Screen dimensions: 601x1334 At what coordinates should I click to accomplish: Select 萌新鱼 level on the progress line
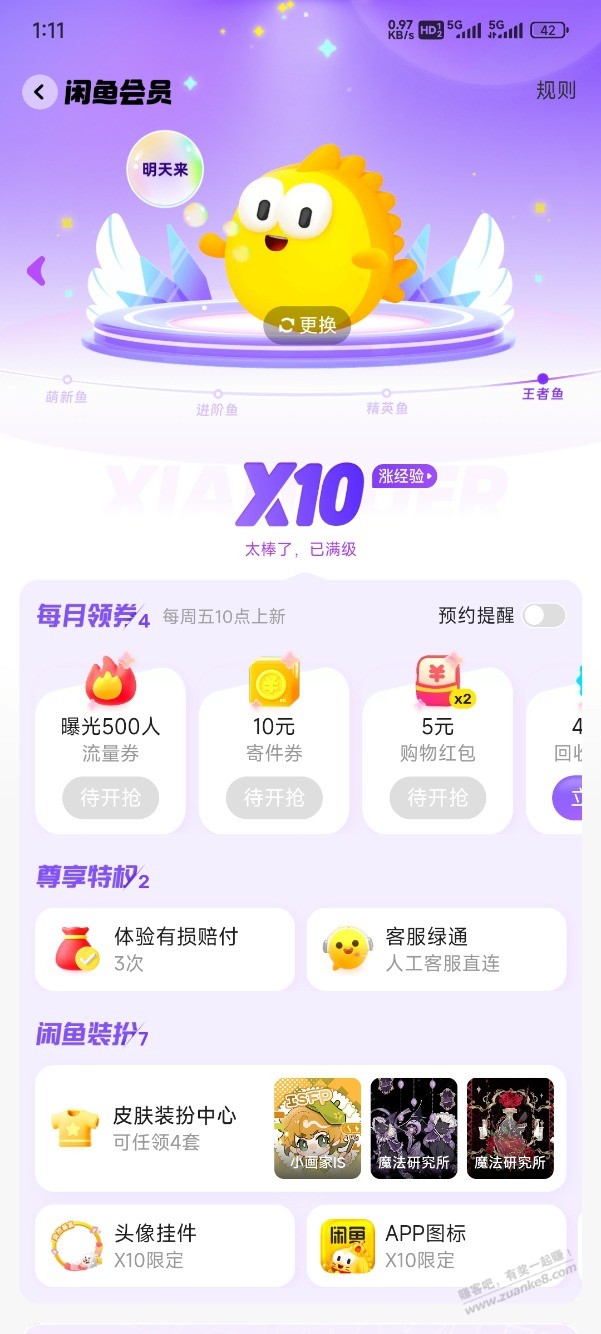67,390
